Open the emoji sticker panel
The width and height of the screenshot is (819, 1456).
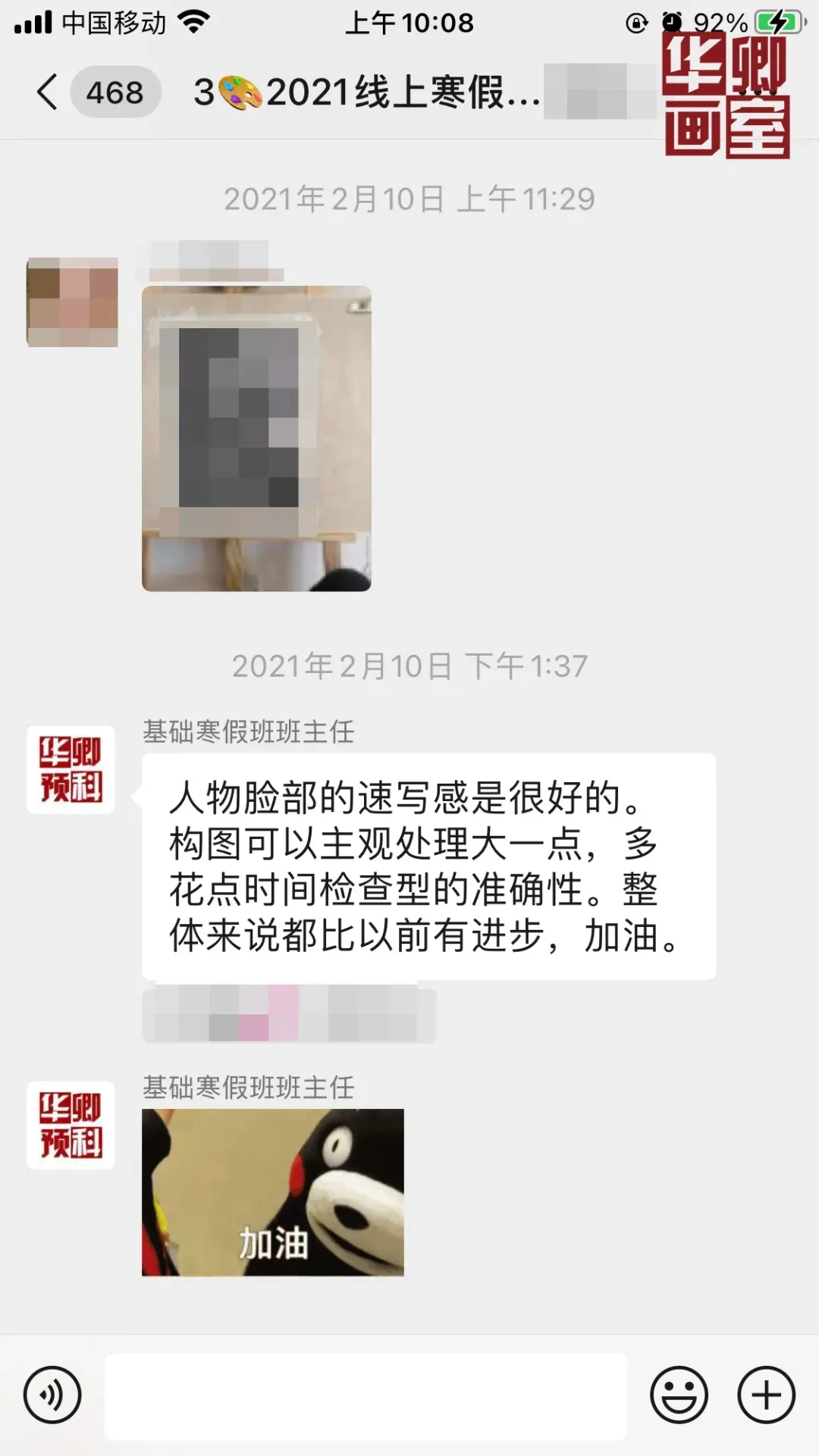(679, 1395)
